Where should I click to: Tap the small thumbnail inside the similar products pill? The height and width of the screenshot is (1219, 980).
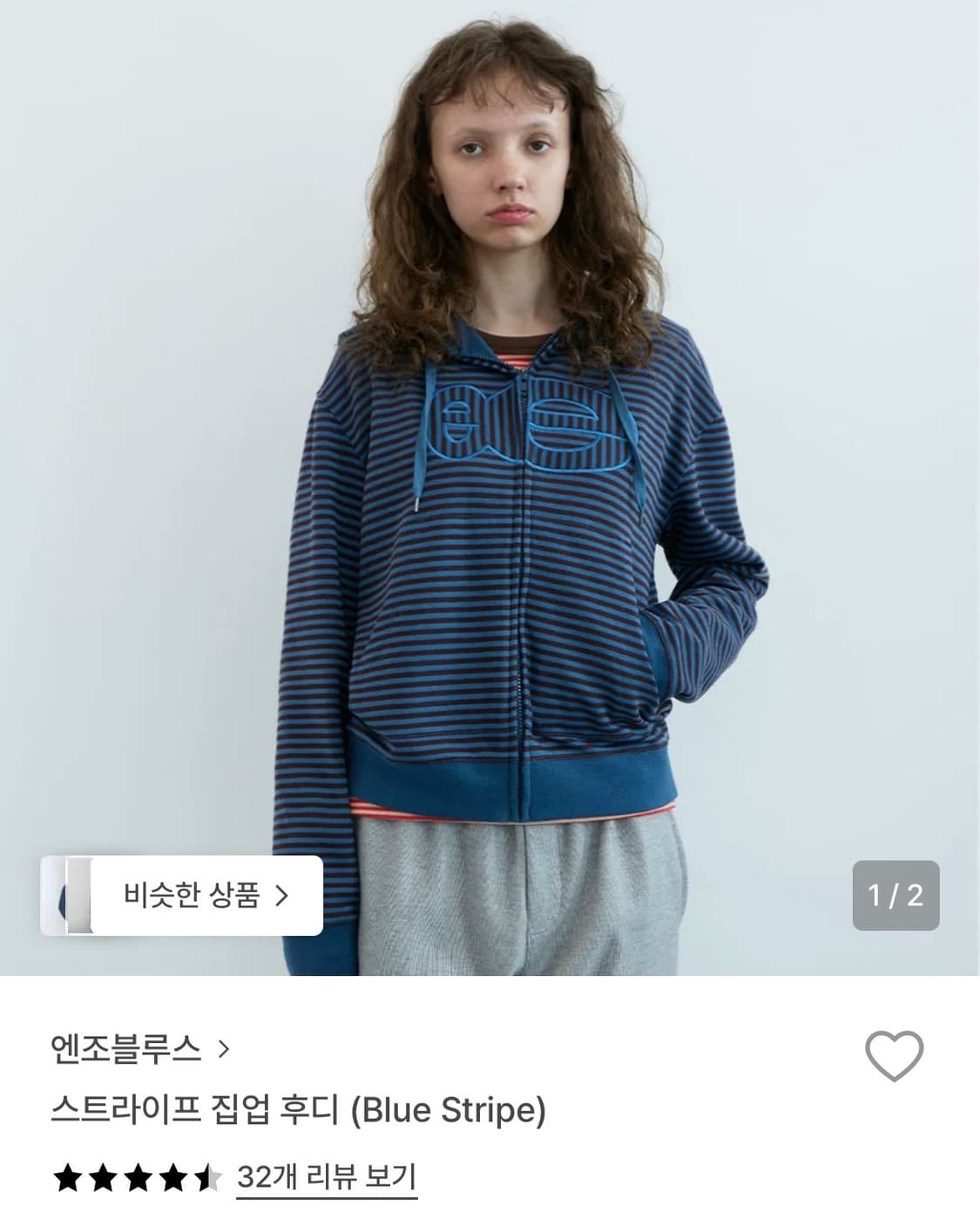click(x=78, y=894)
